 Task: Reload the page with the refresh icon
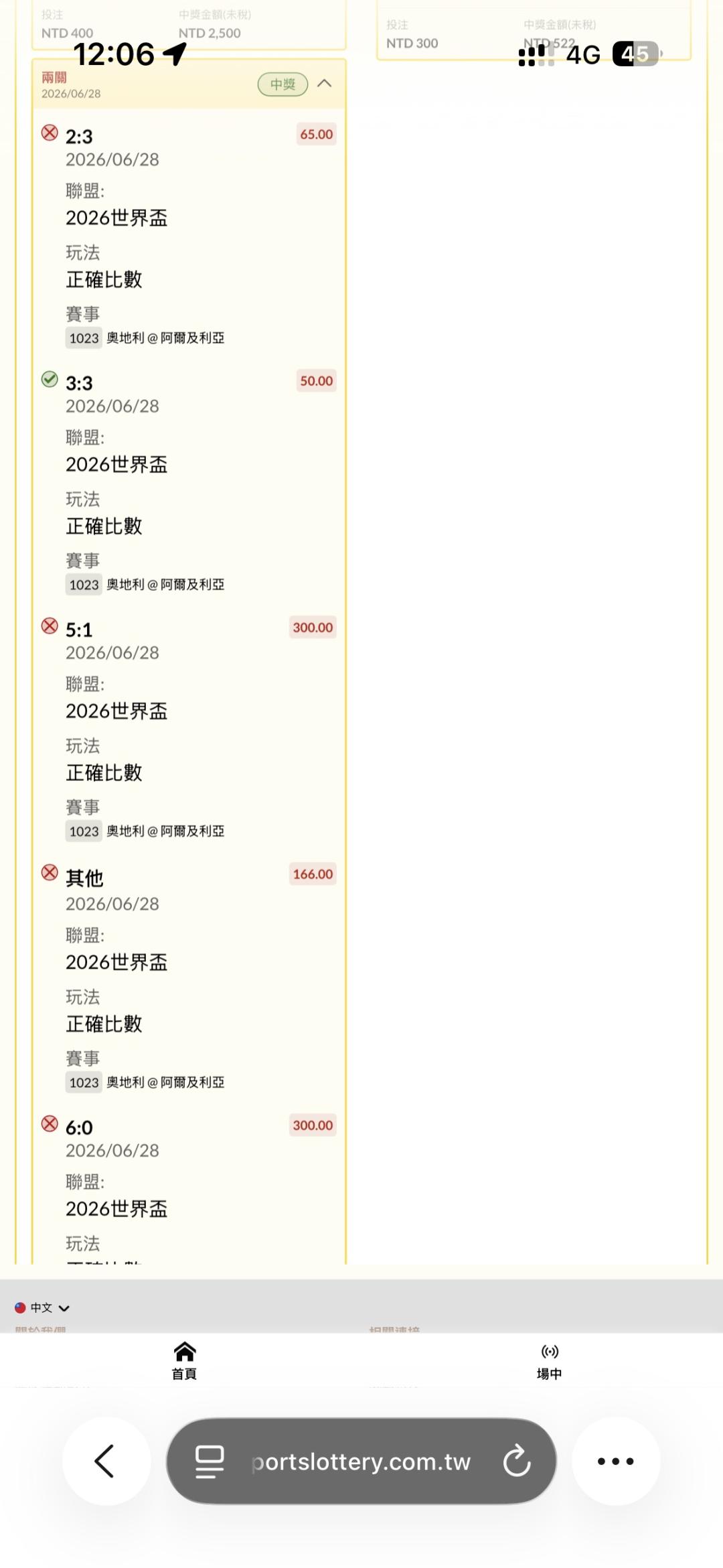click(x=517, y=1461)
